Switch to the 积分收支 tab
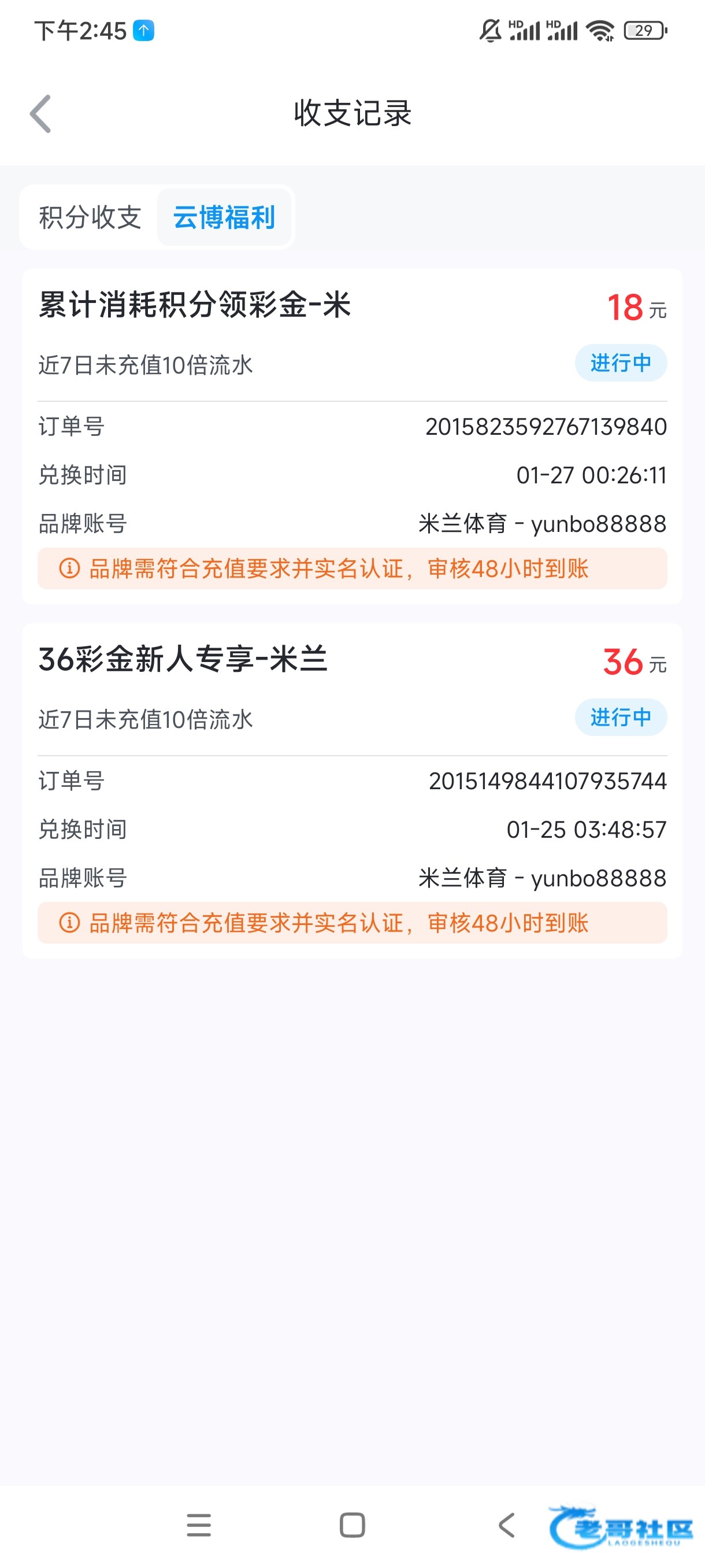 (x=90, y=218)
